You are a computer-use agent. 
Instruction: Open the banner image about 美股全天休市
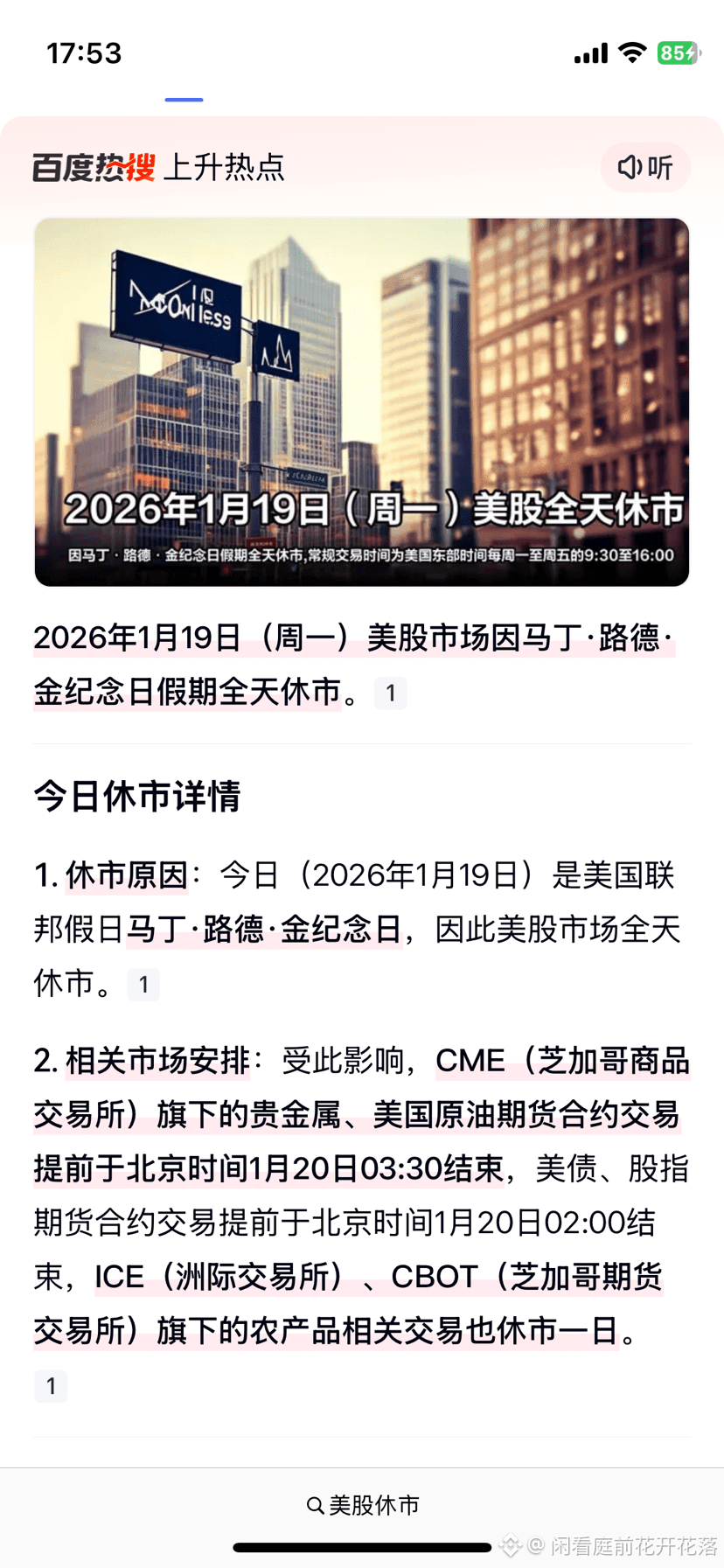pyautogui.click(x=362, y=401)
